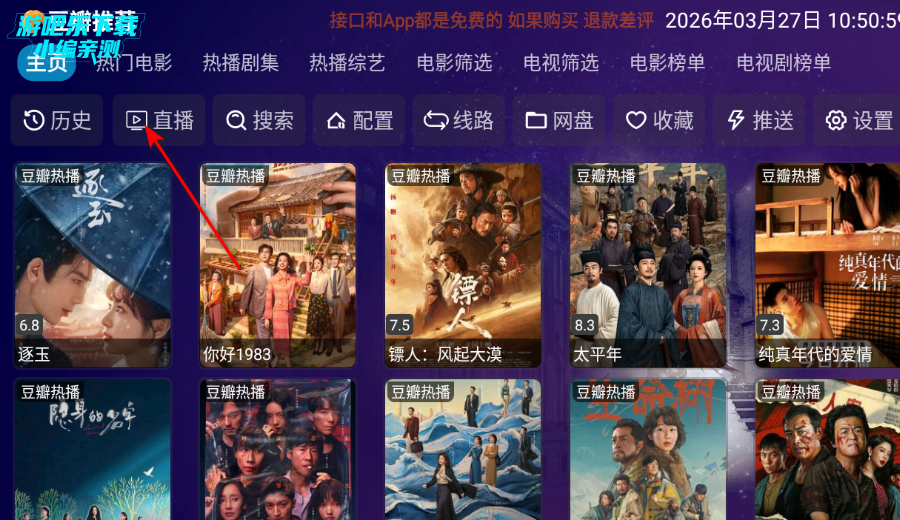This screenshot has height=520, width=900.
Task: Select the 电影榜单 tab
Action: coord(668,63)
